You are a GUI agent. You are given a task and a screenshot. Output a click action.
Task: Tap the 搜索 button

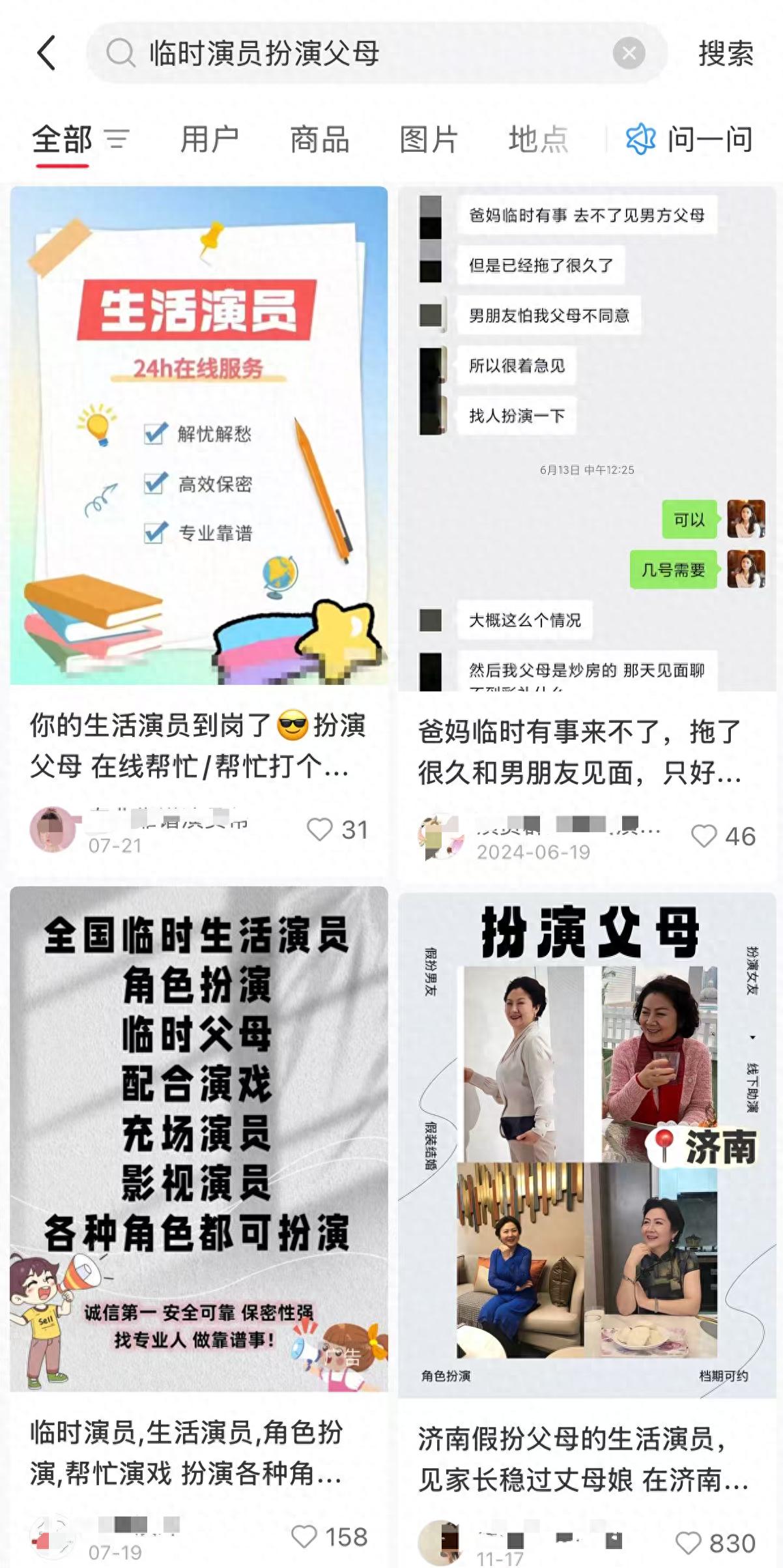pos(726,53)
